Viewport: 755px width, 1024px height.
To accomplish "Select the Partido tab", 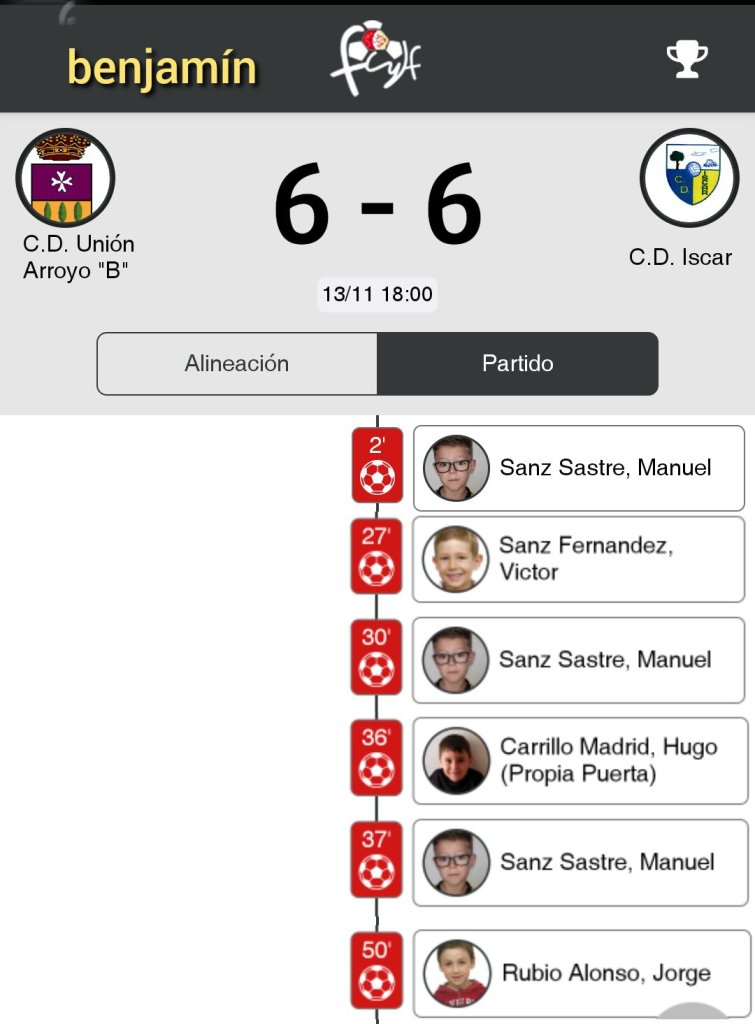I will tap(518, 364).
